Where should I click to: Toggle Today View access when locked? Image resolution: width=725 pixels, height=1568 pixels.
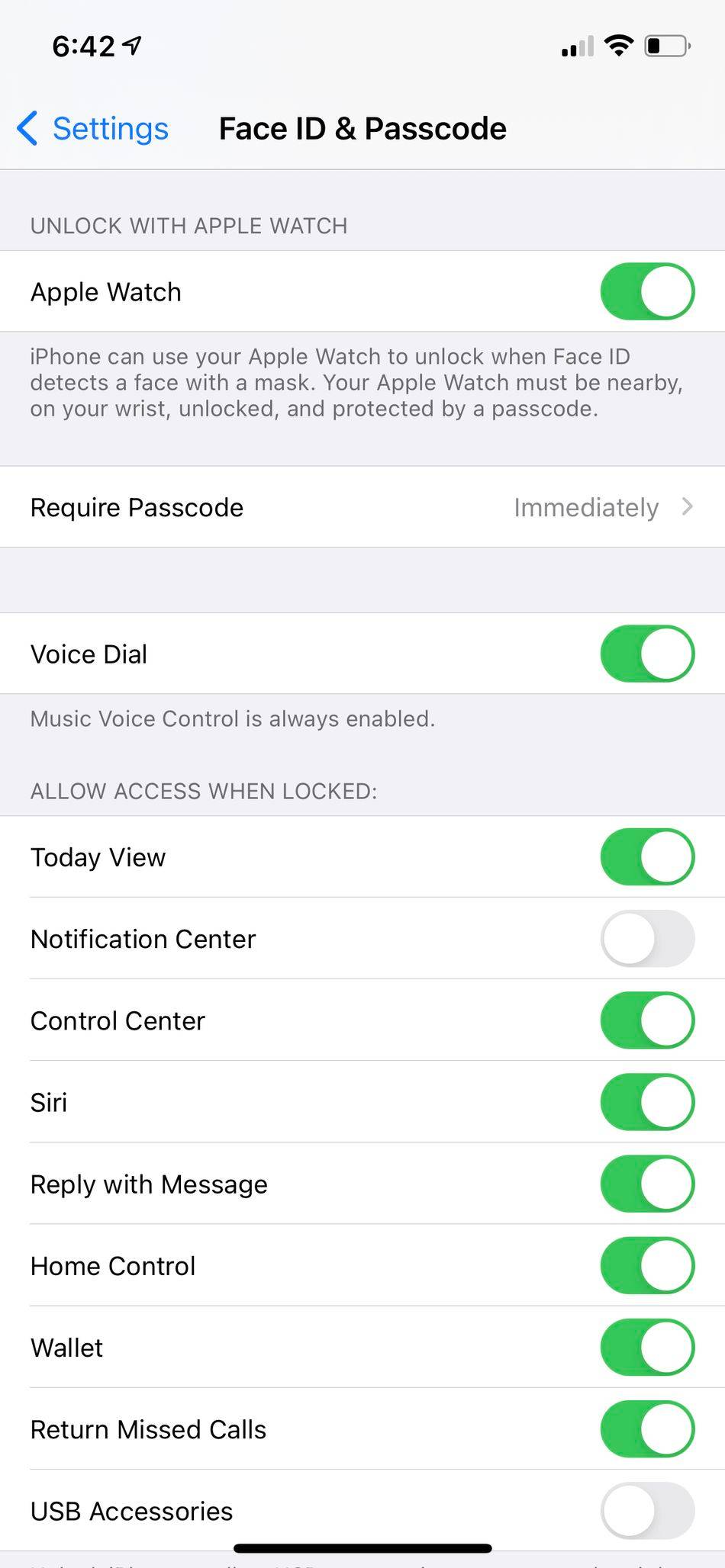coord(646,856)
